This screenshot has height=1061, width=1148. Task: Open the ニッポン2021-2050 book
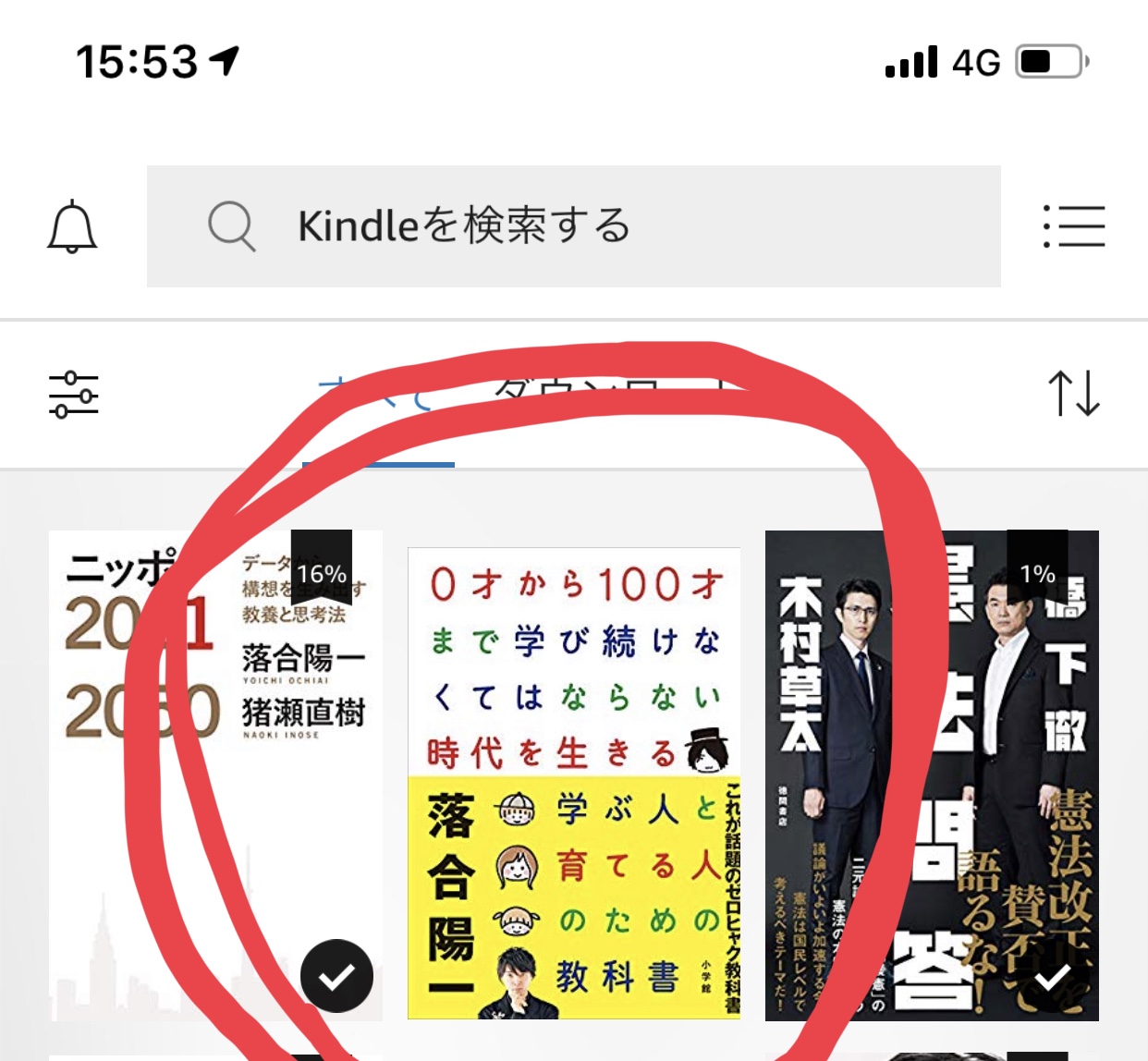pos(214,776)
